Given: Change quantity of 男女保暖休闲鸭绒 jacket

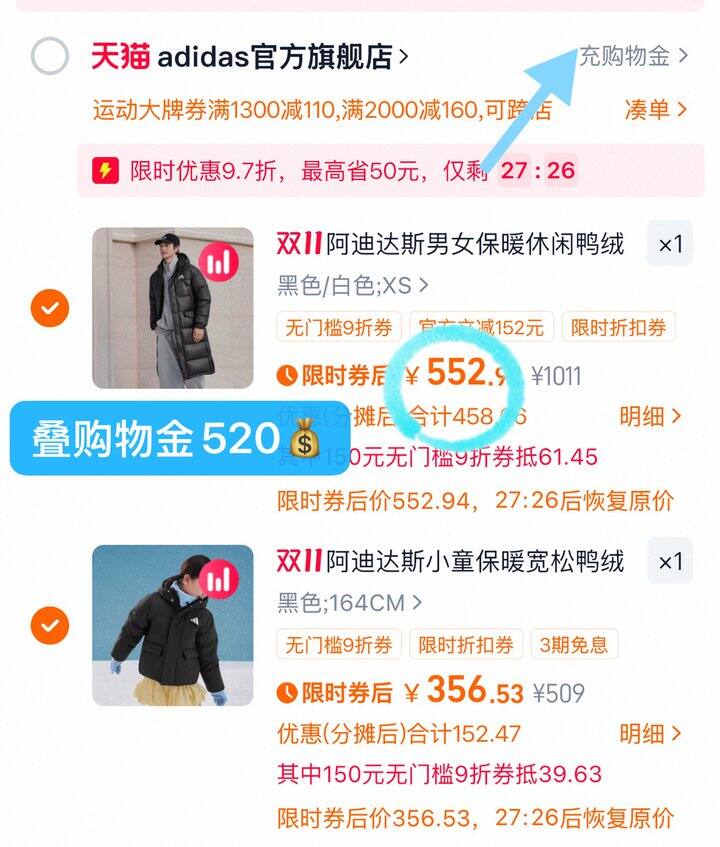Looking at the screenshot, I should (669, 244).
